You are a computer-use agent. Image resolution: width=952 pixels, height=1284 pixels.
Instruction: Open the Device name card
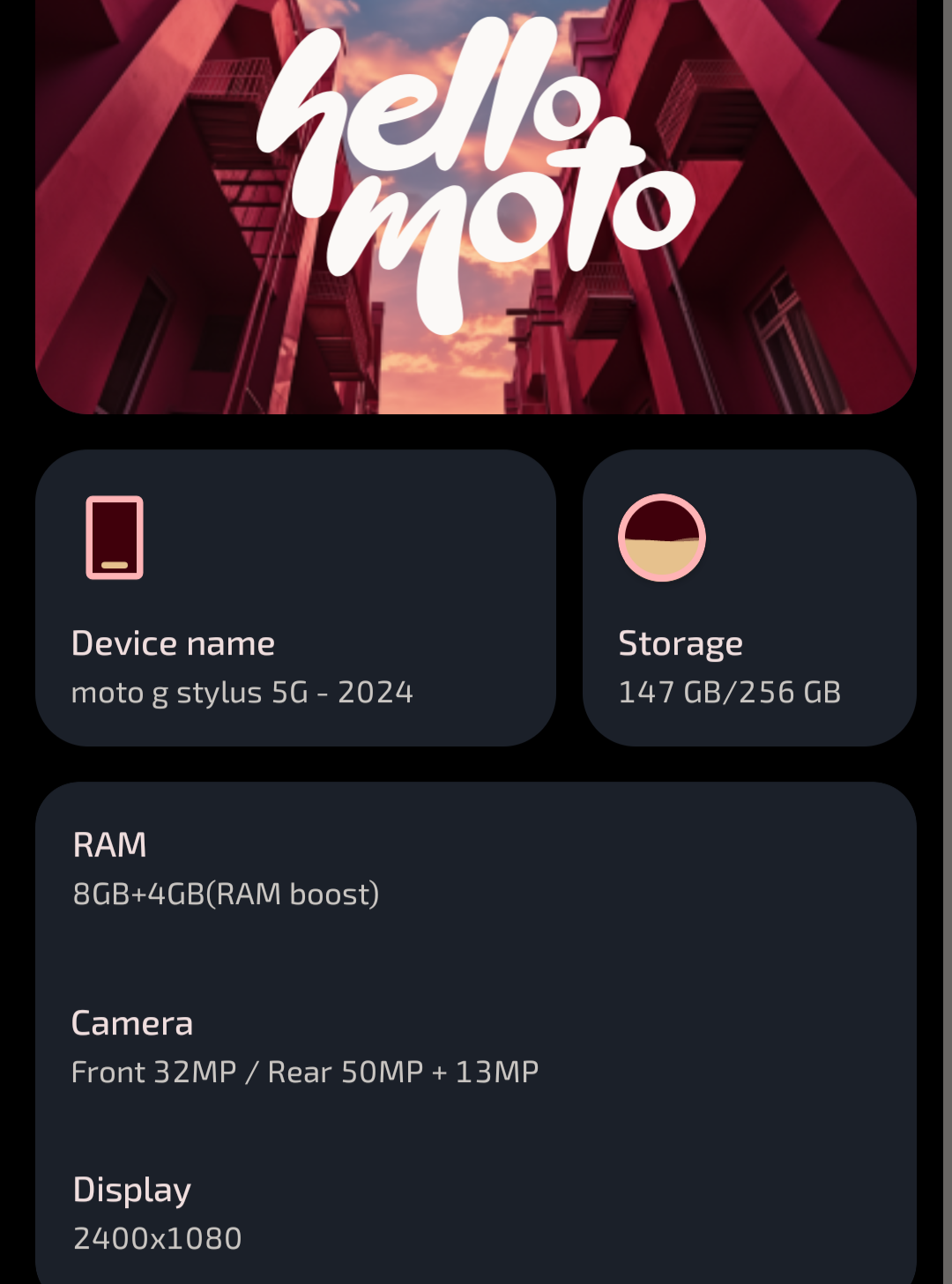[x=295, y=597]
